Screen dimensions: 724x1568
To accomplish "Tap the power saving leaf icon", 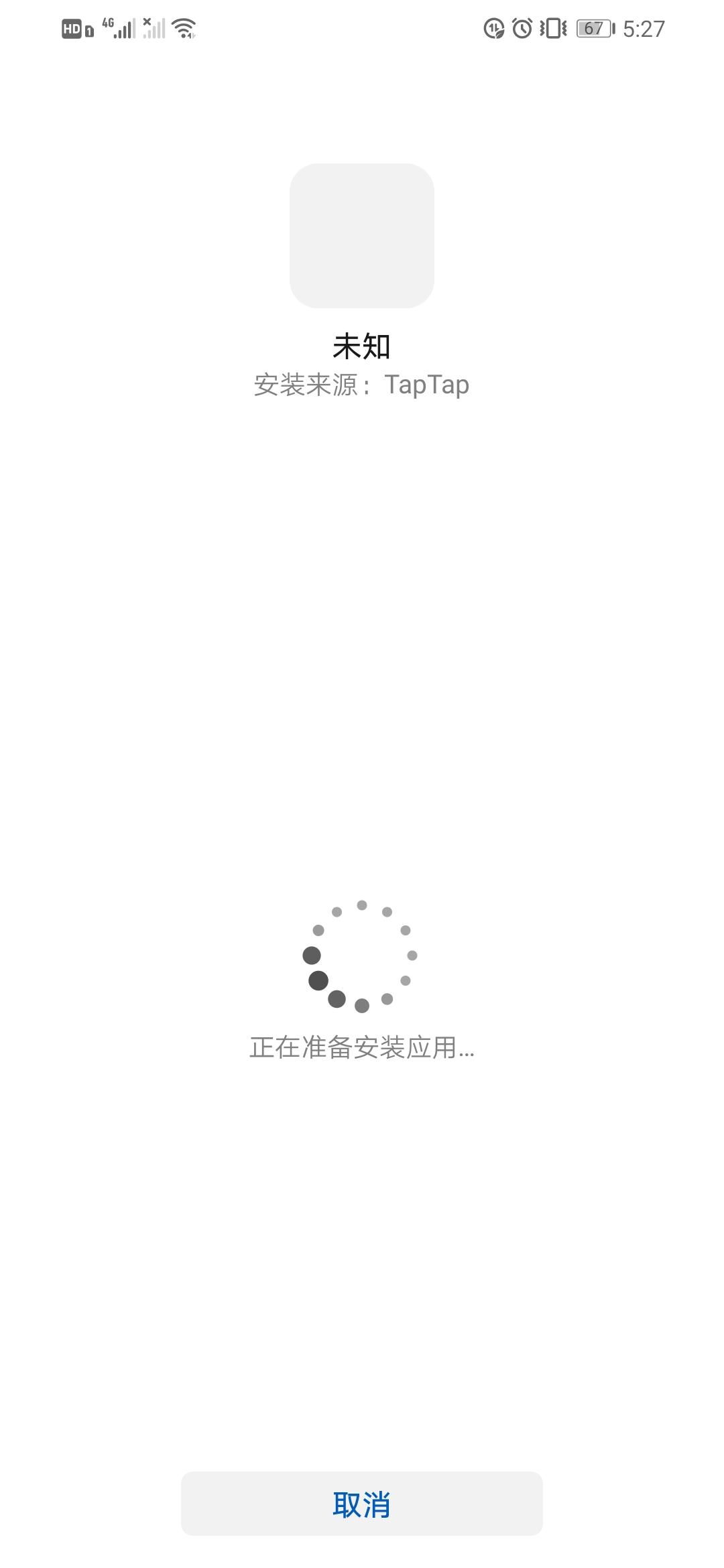I will (x=493, y=29).
